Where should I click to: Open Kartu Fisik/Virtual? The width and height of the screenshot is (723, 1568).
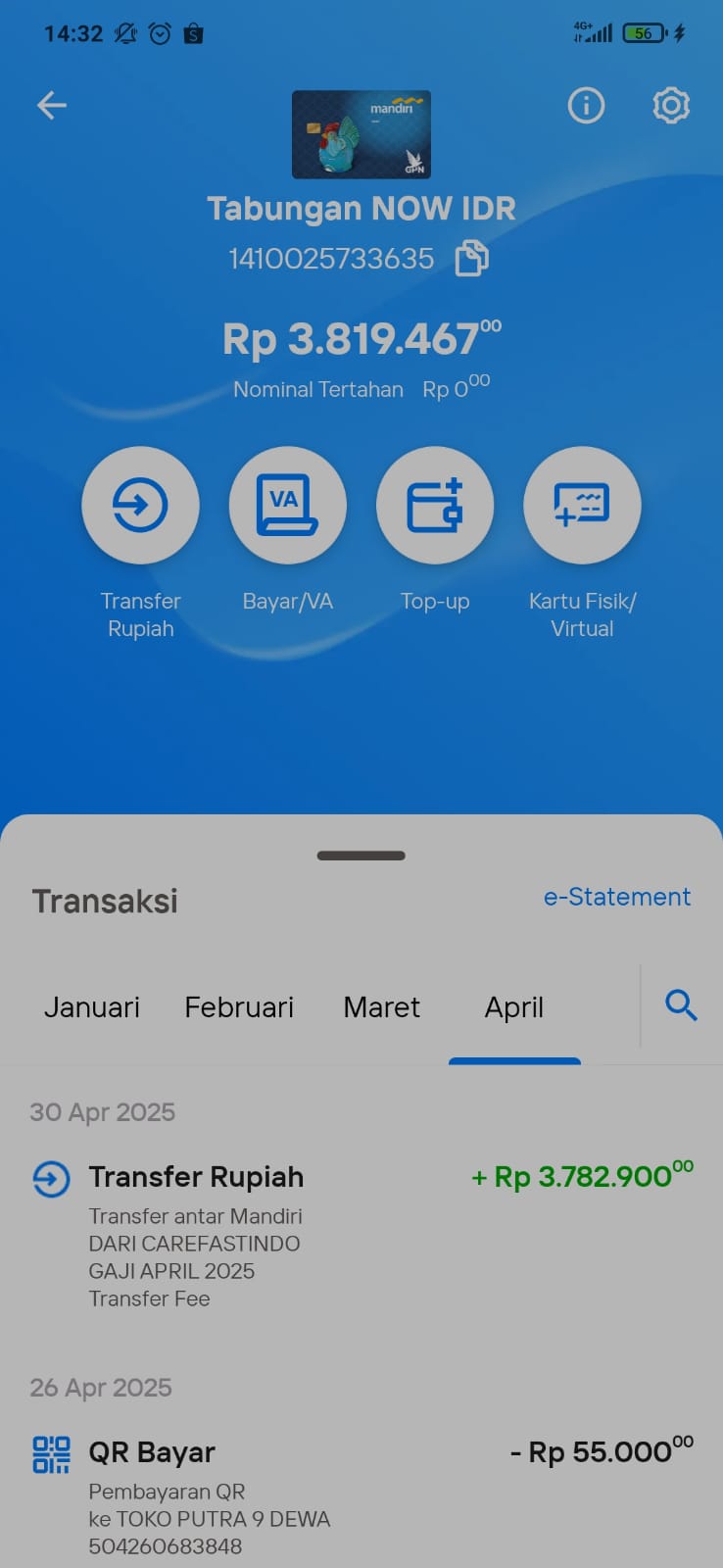click(x=582, y=505)
